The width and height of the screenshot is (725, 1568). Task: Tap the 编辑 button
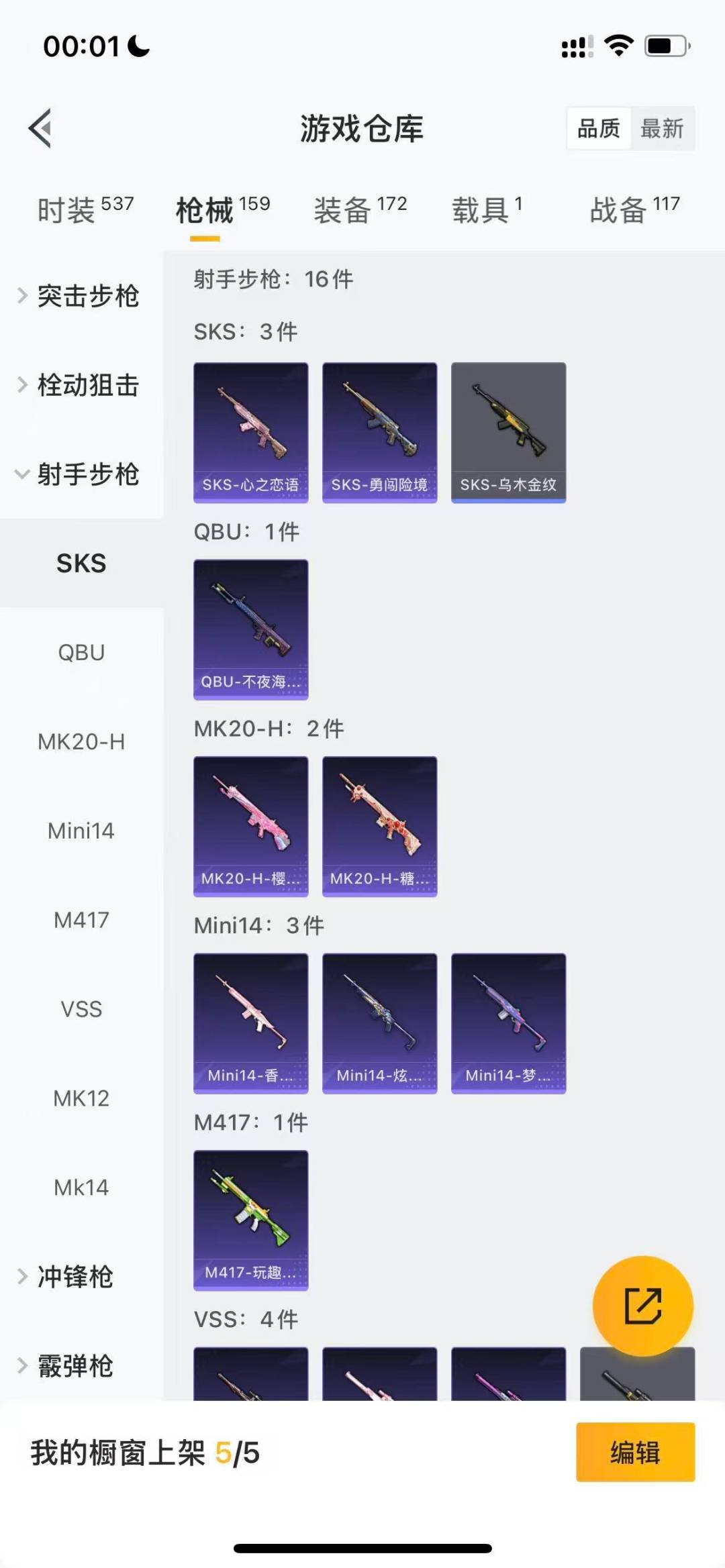pyautogui.click(x=635, y=1453)
